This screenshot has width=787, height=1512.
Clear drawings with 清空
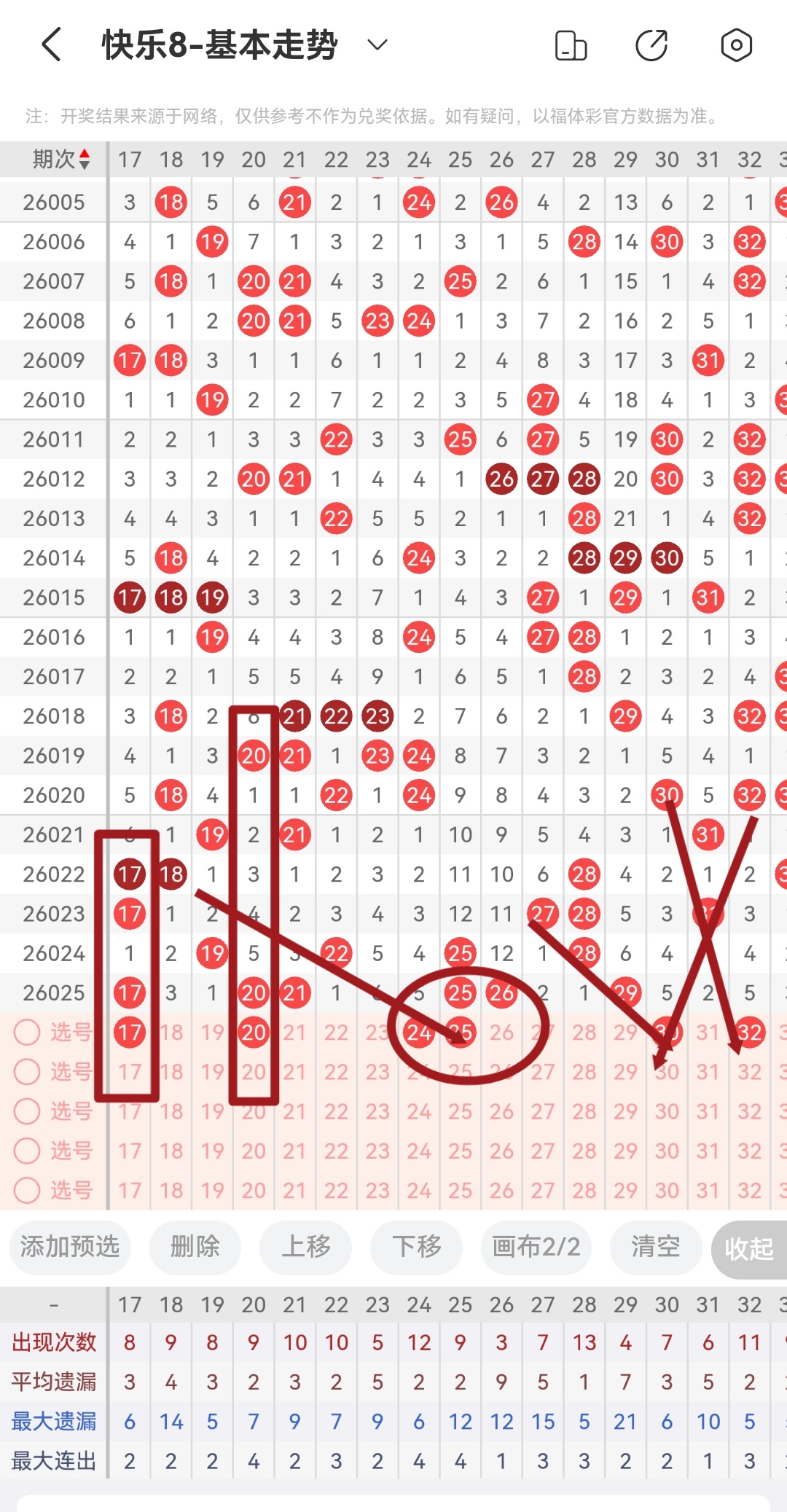point(656,1247)
